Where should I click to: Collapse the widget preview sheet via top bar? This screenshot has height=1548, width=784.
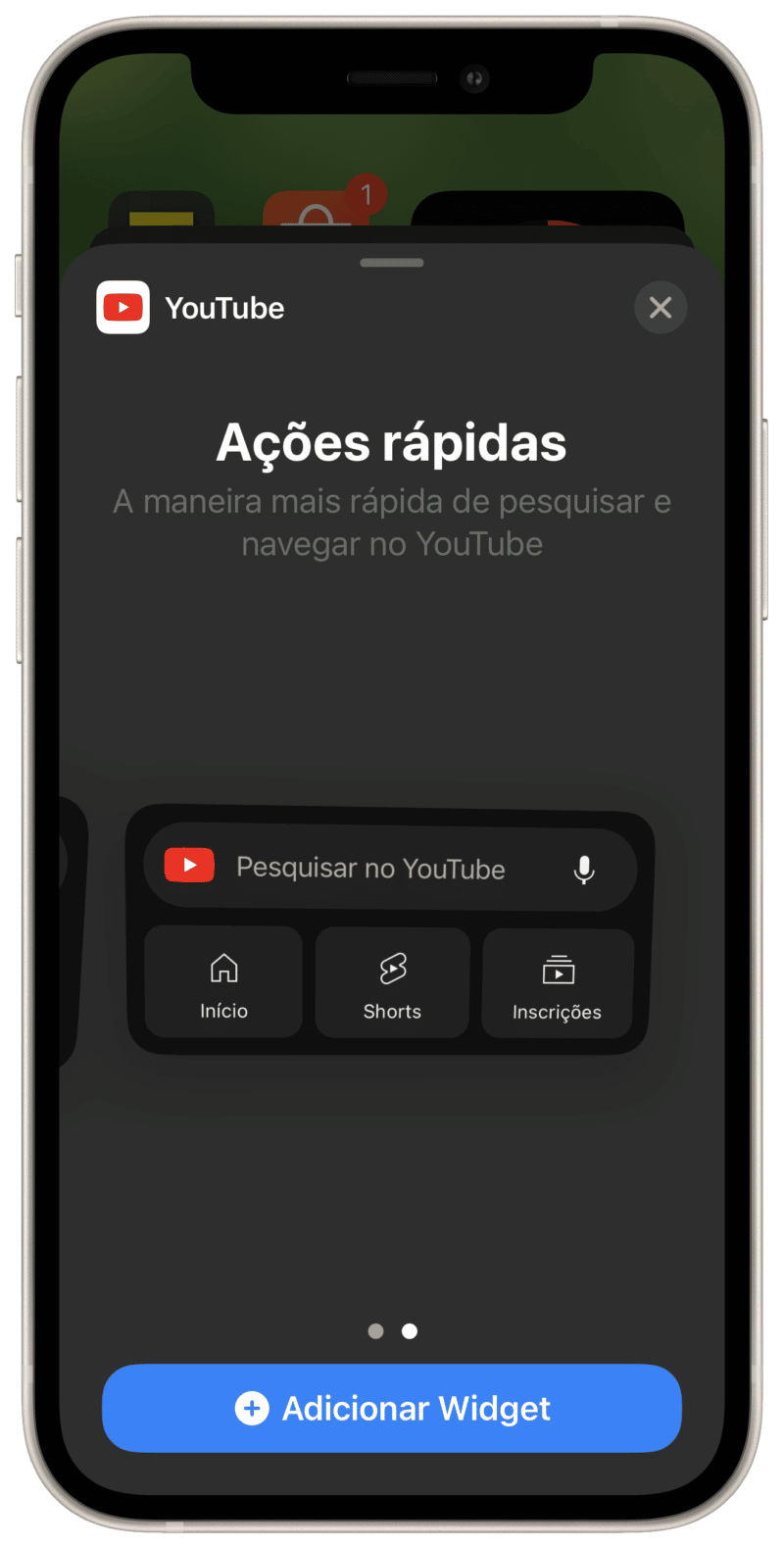(392, 263)
